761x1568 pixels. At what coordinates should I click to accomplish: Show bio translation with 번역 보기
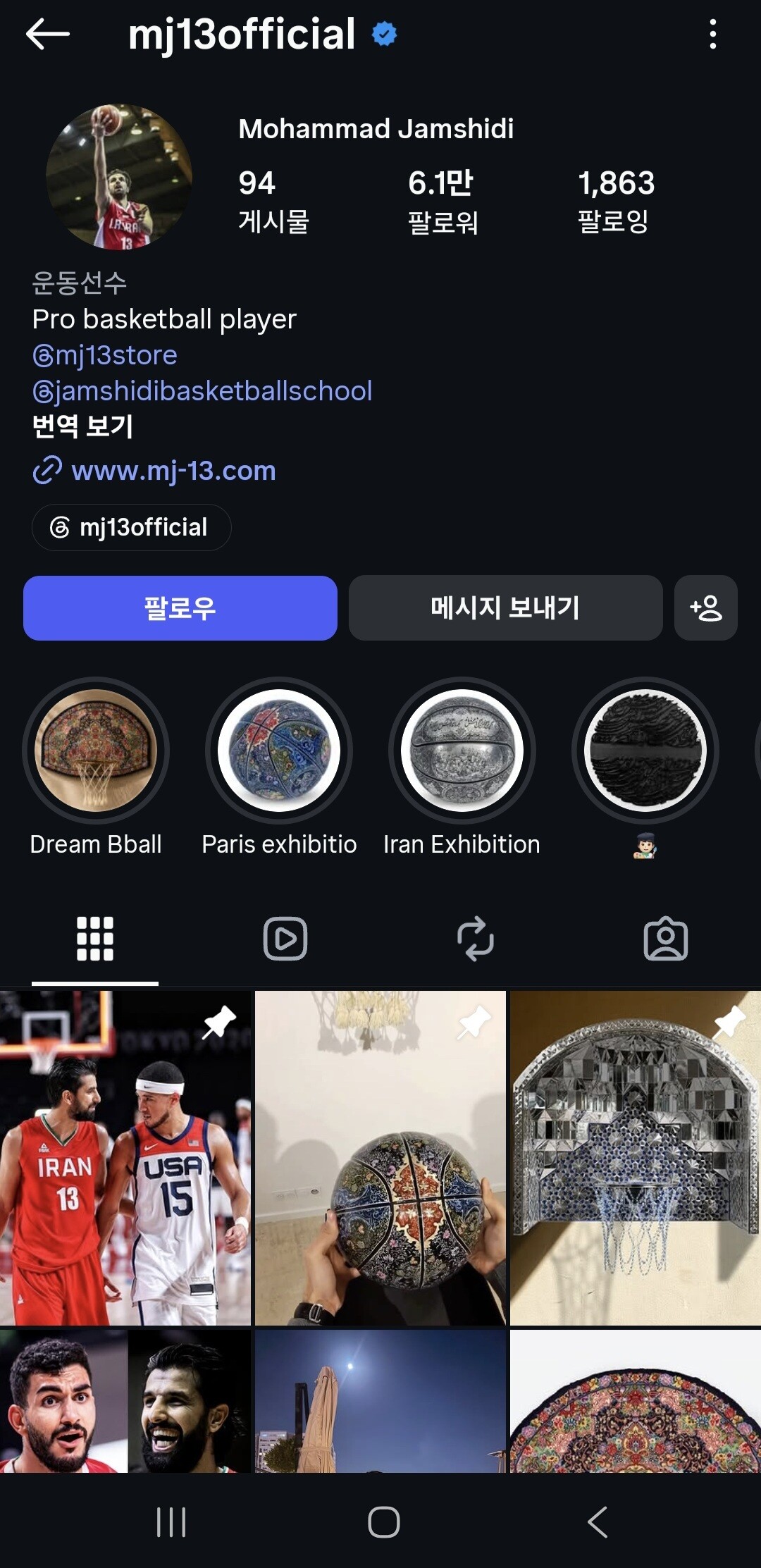tap(82, 426)
